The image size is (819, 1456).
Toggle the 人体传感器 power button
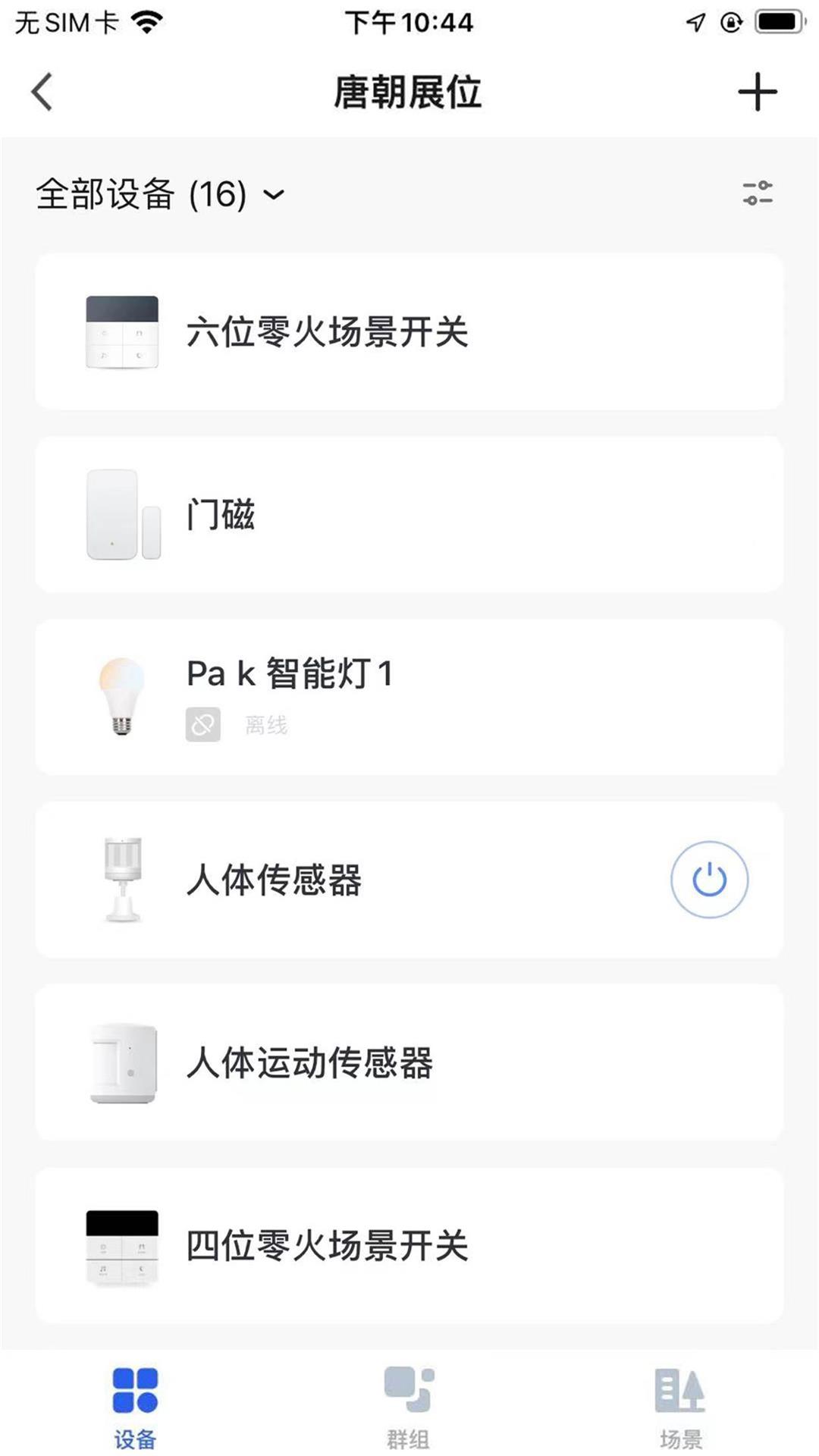pos(710,880)
